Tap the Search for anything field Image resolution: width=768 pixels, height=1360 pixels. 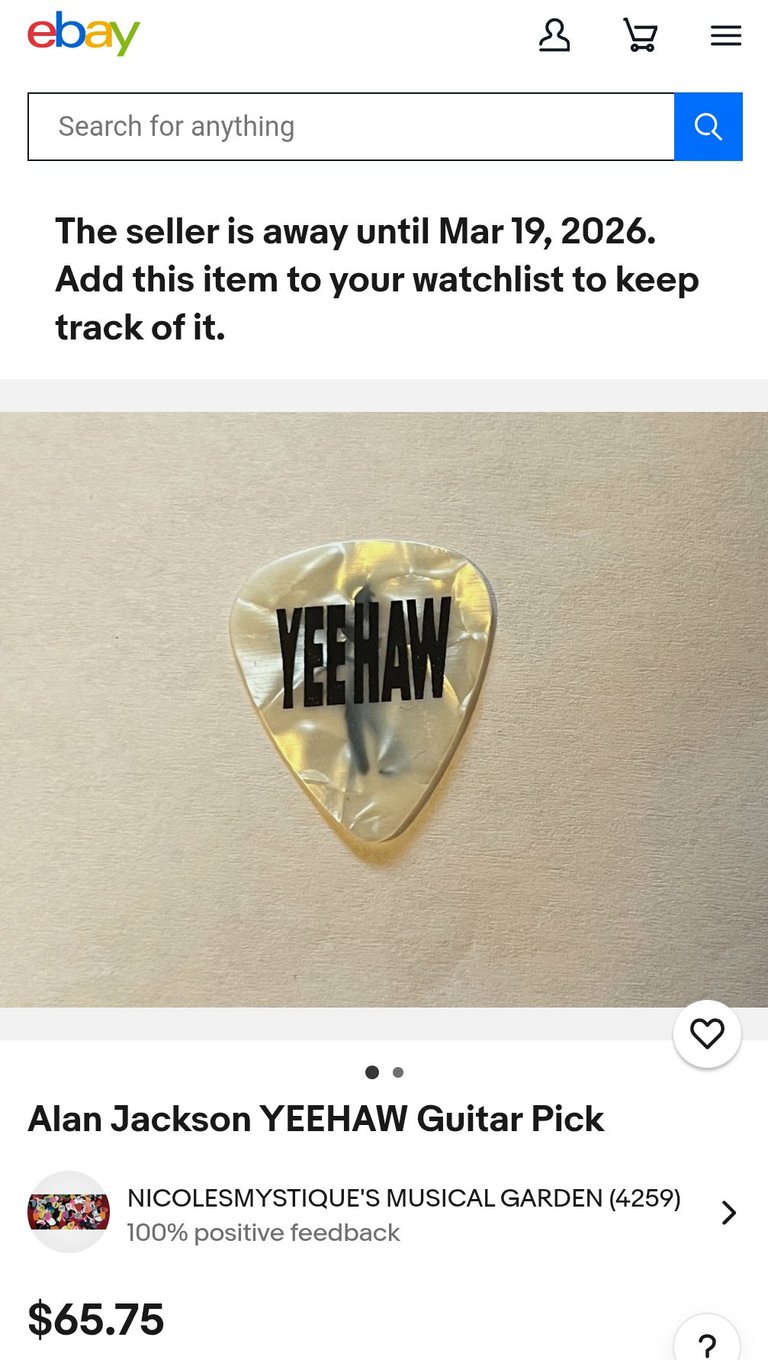350,127
